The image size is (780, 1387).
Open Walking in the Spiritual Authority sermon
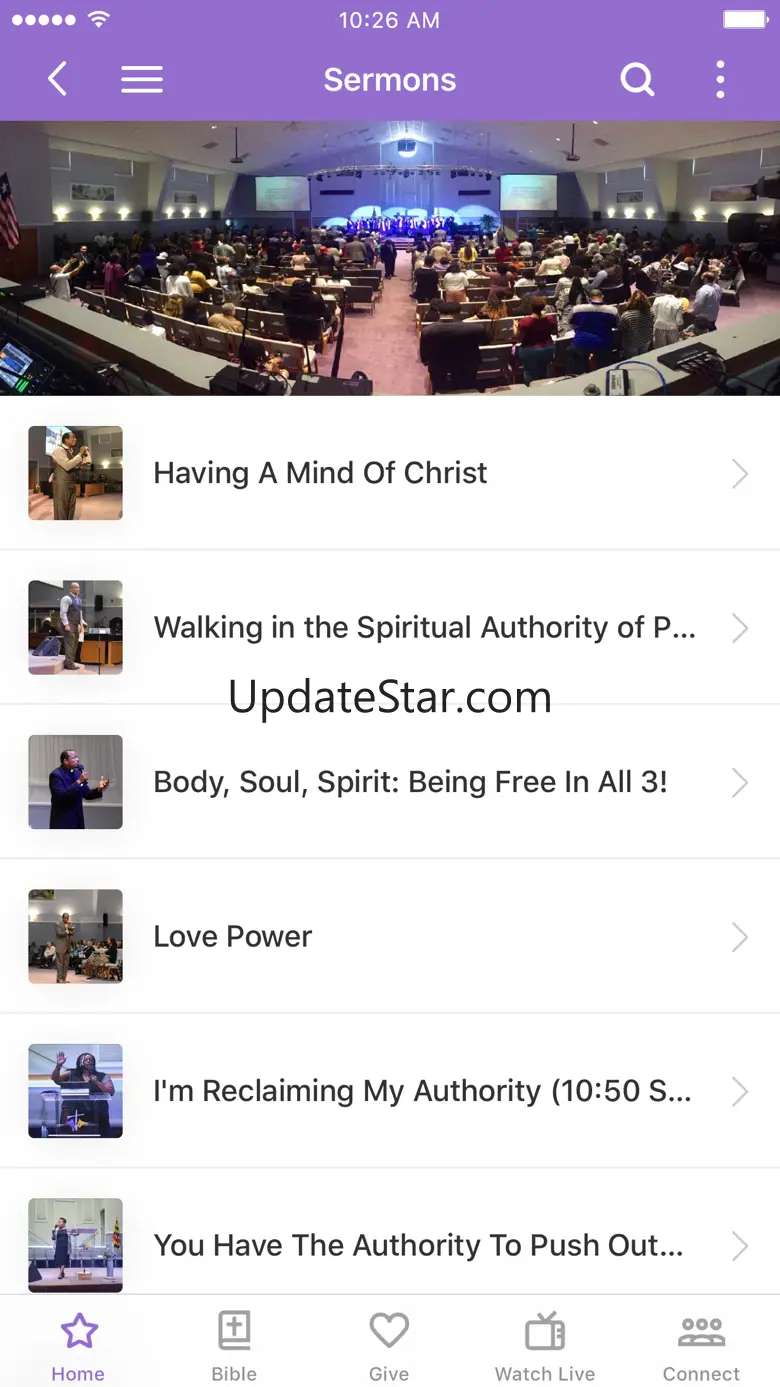point(389,627)
